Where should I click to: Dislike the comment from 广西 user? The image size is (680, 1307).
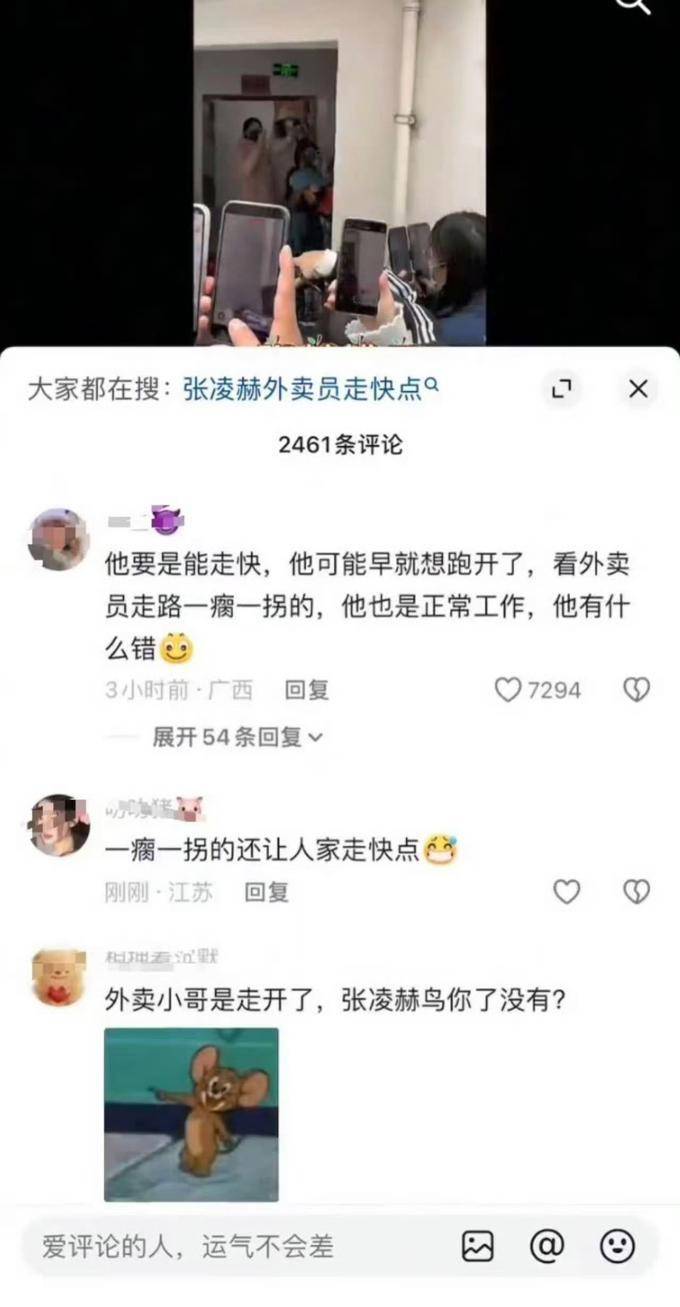tap(636, 689)
